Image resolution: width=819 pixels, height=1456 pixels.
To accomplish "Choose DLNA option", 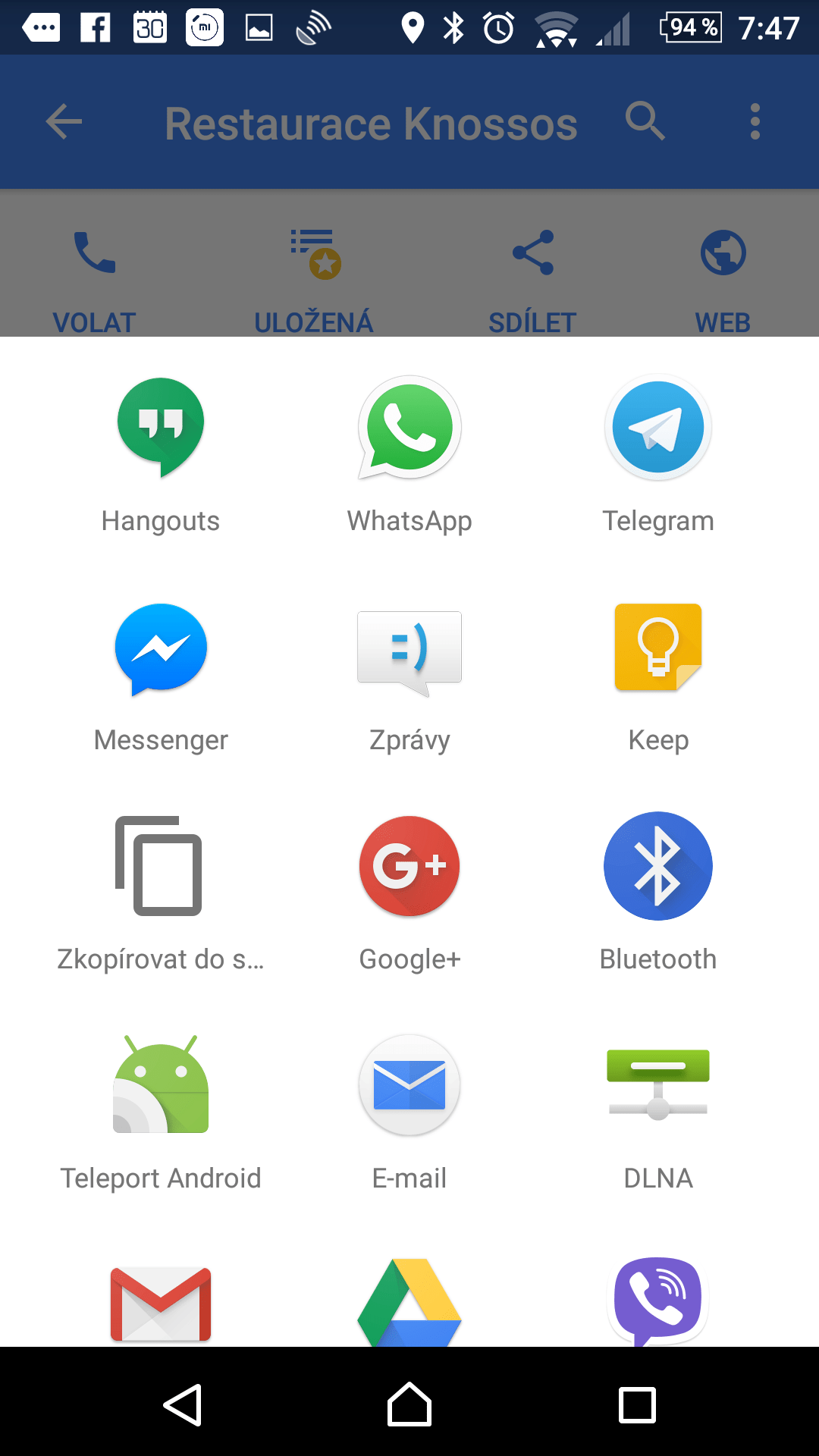I will click(658, 1112).
